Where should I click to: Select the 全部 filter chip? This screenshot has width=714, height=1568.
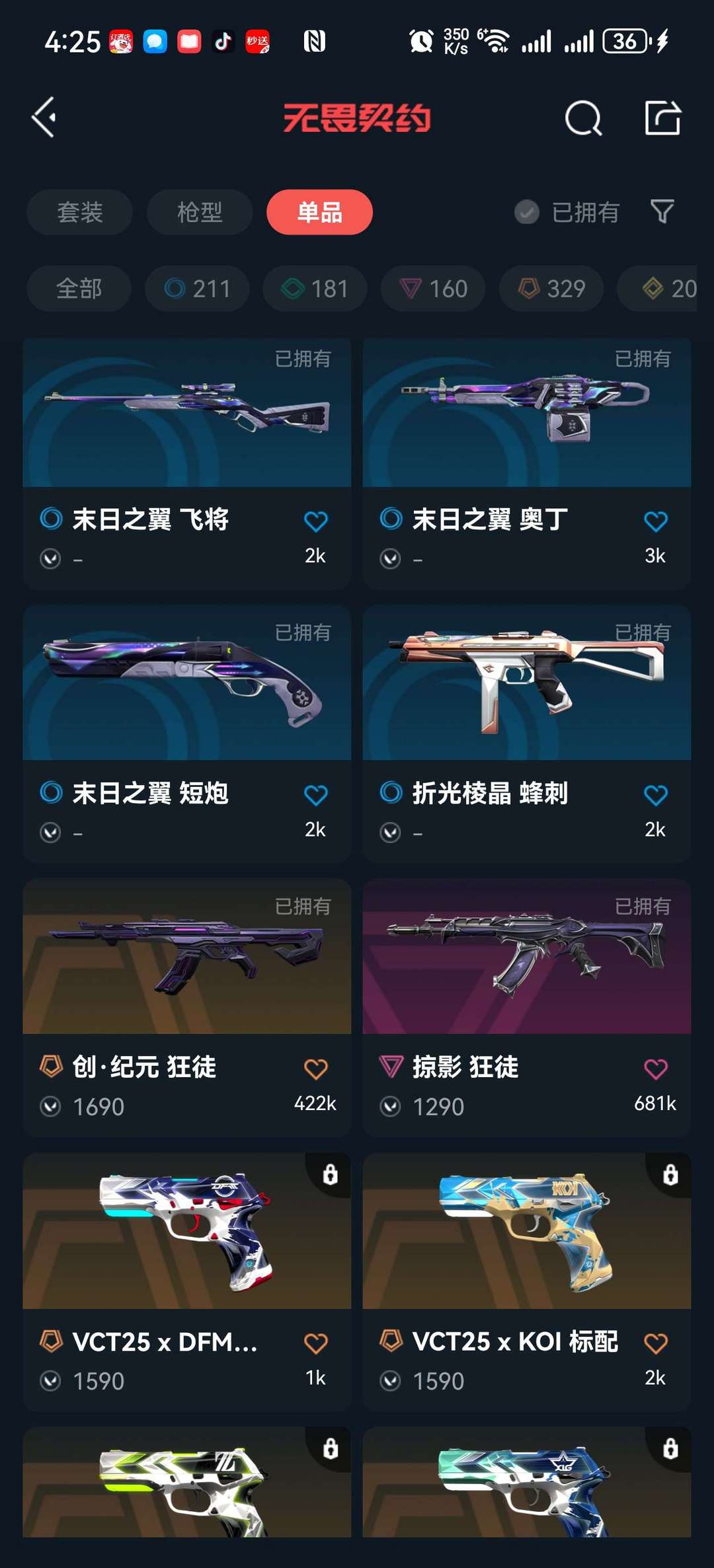pos(79,289)
